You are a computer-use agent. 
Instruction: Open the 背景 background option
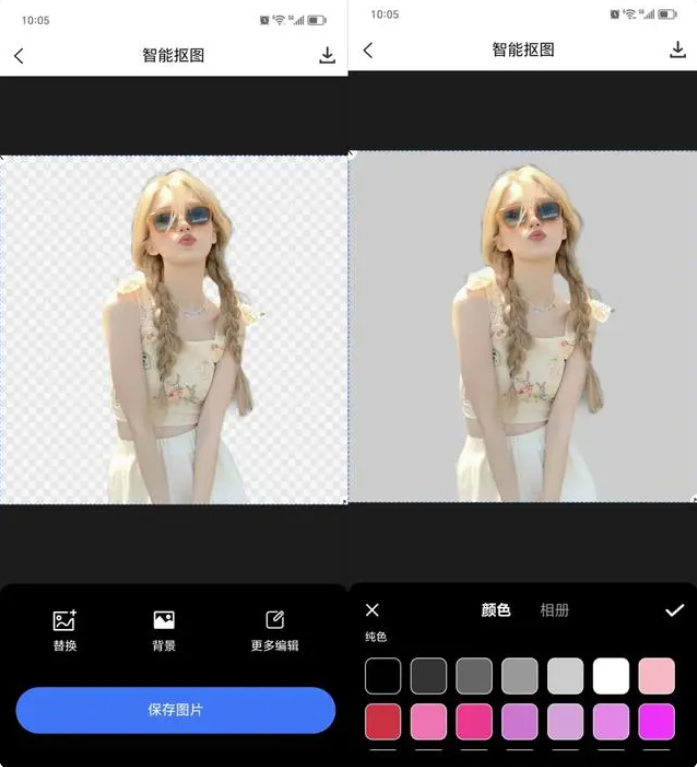click(x=164, y=630)
